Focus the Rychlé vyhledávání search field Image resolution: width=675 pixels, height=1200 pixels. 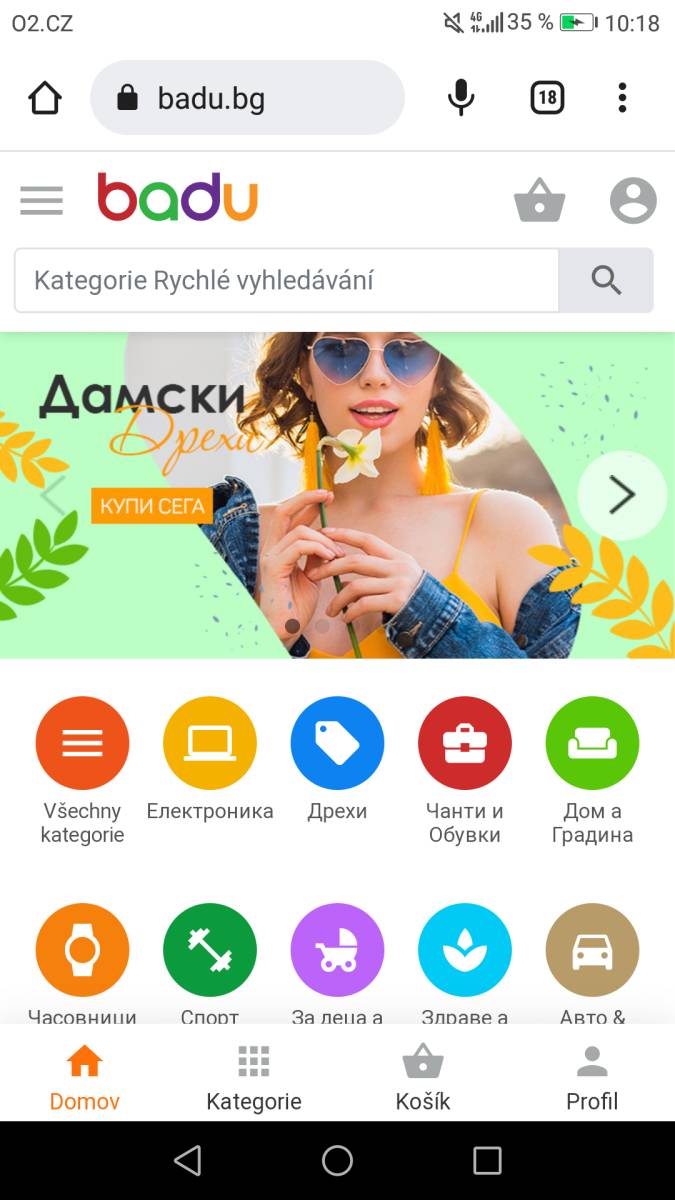tap(286, 280)
